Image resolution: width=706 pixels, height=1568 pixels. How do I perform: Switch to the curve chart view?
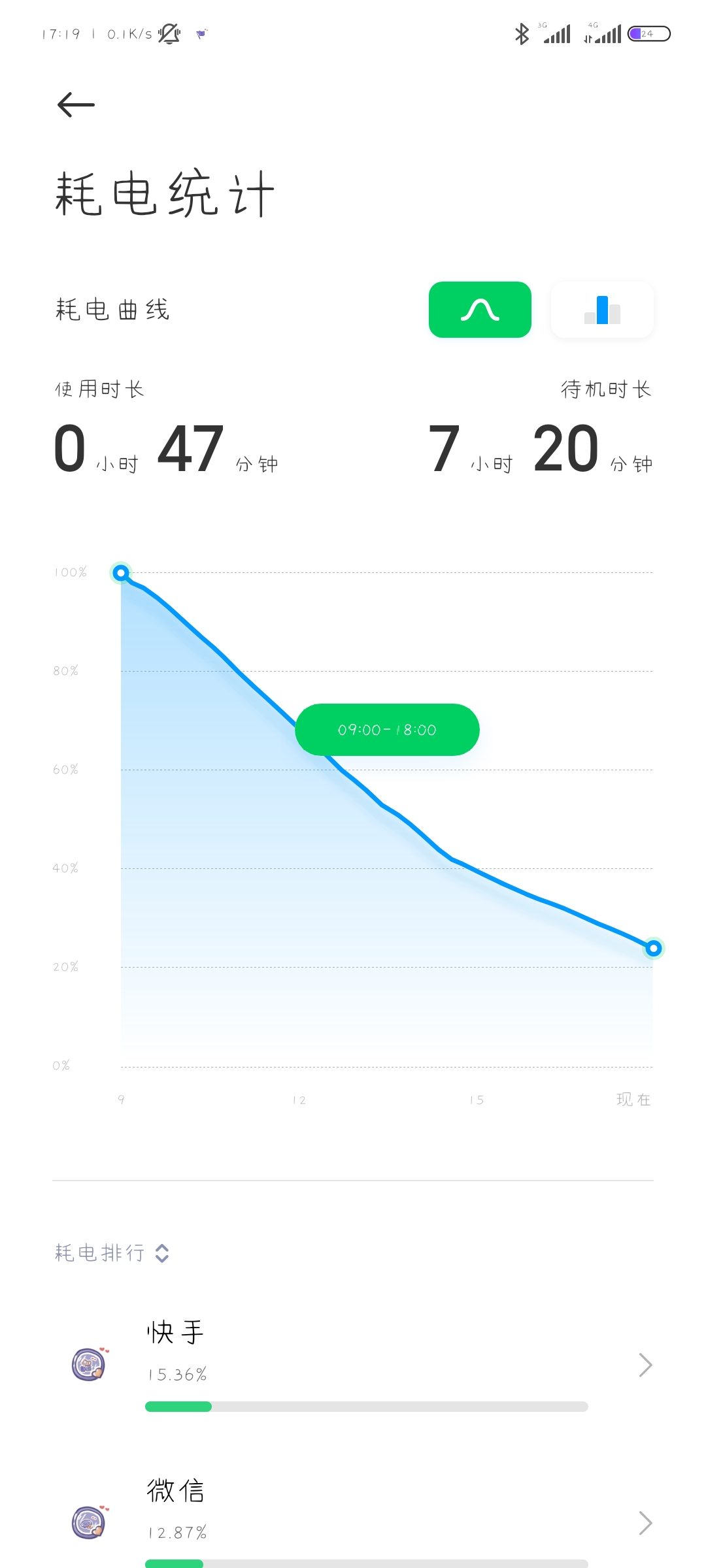480,310
